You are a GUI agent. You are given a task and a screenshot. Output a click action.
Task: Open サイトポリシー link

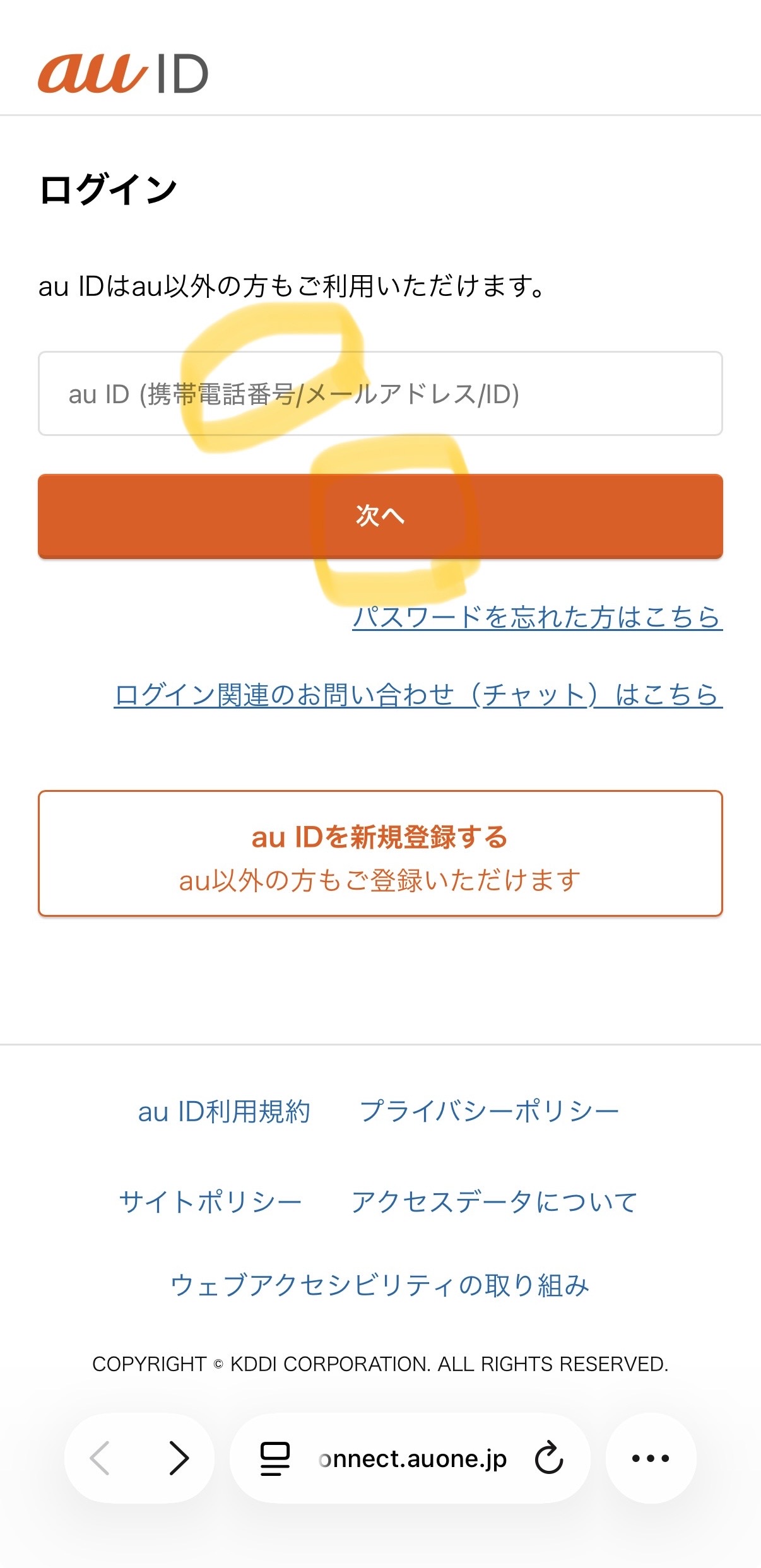(210, 1202)
